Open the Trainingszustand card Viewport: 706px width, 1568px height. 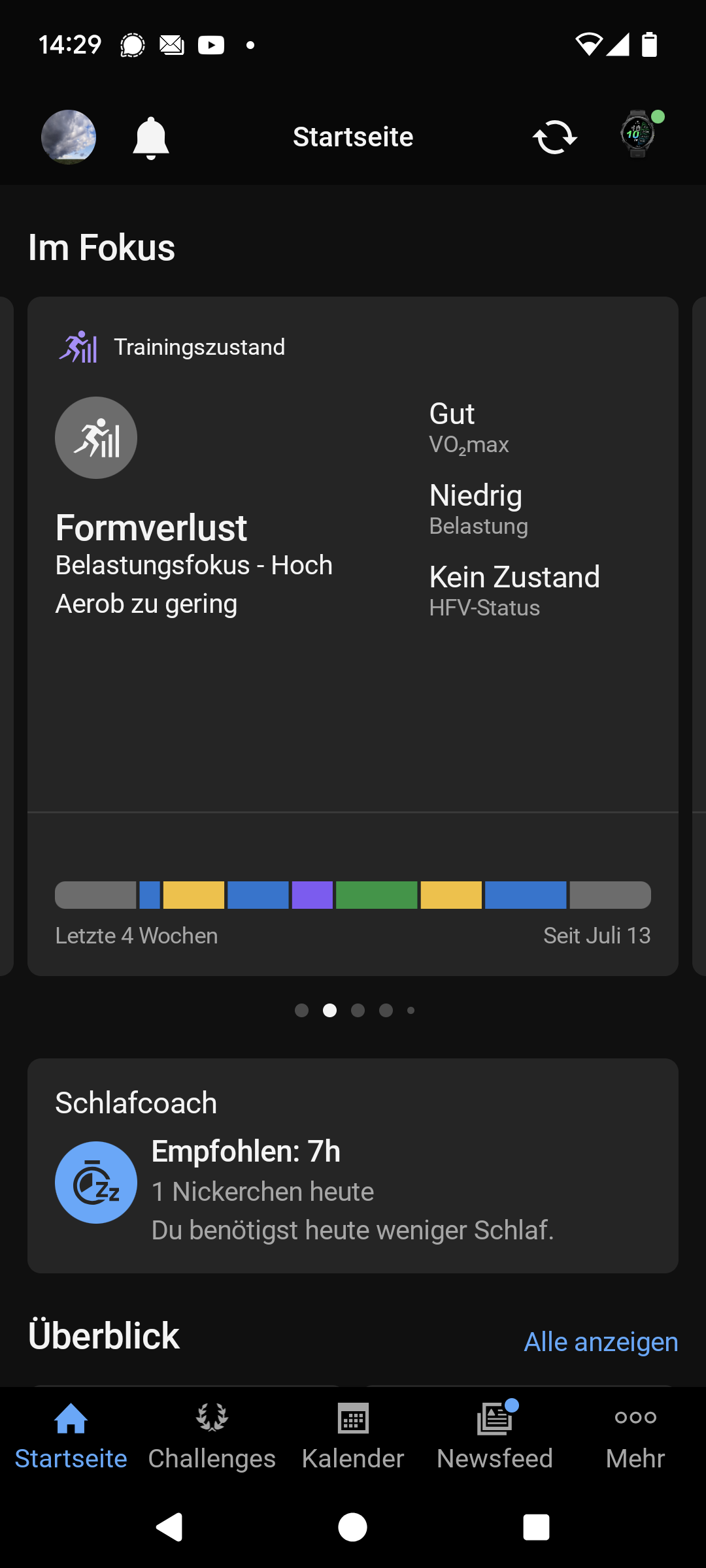353,636
